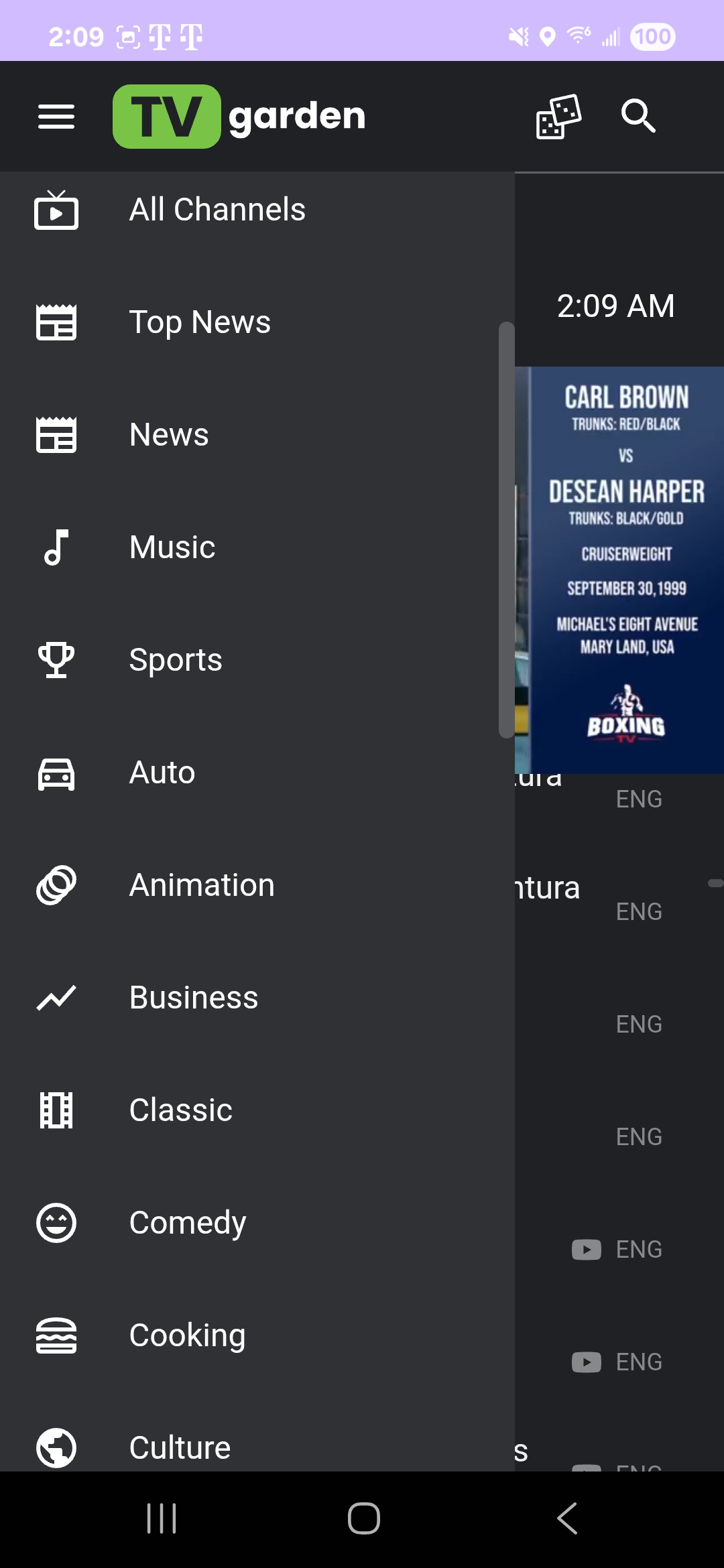Open the Culture category

point(180,1447)
